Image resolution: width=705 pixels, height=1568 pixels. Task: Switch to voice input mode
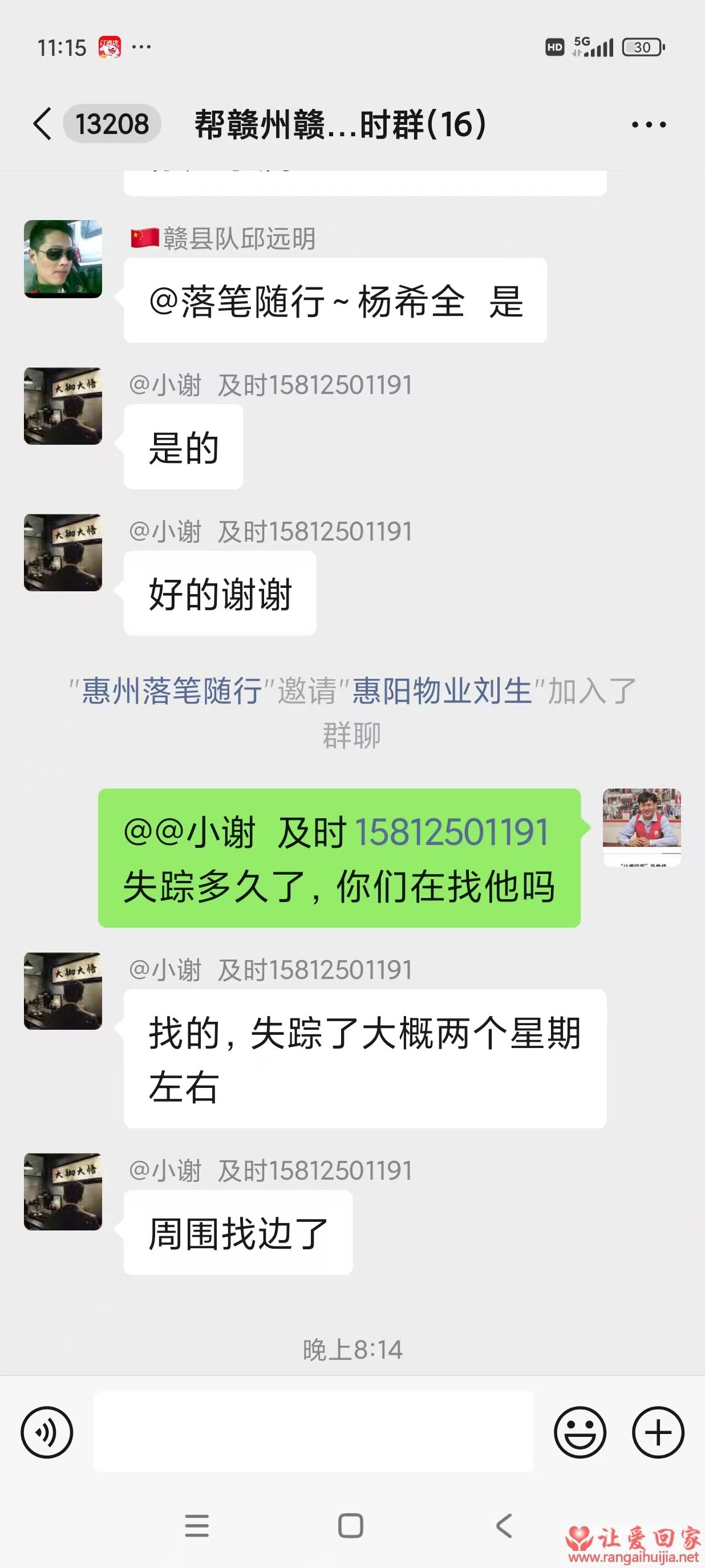coord(47,1432)
